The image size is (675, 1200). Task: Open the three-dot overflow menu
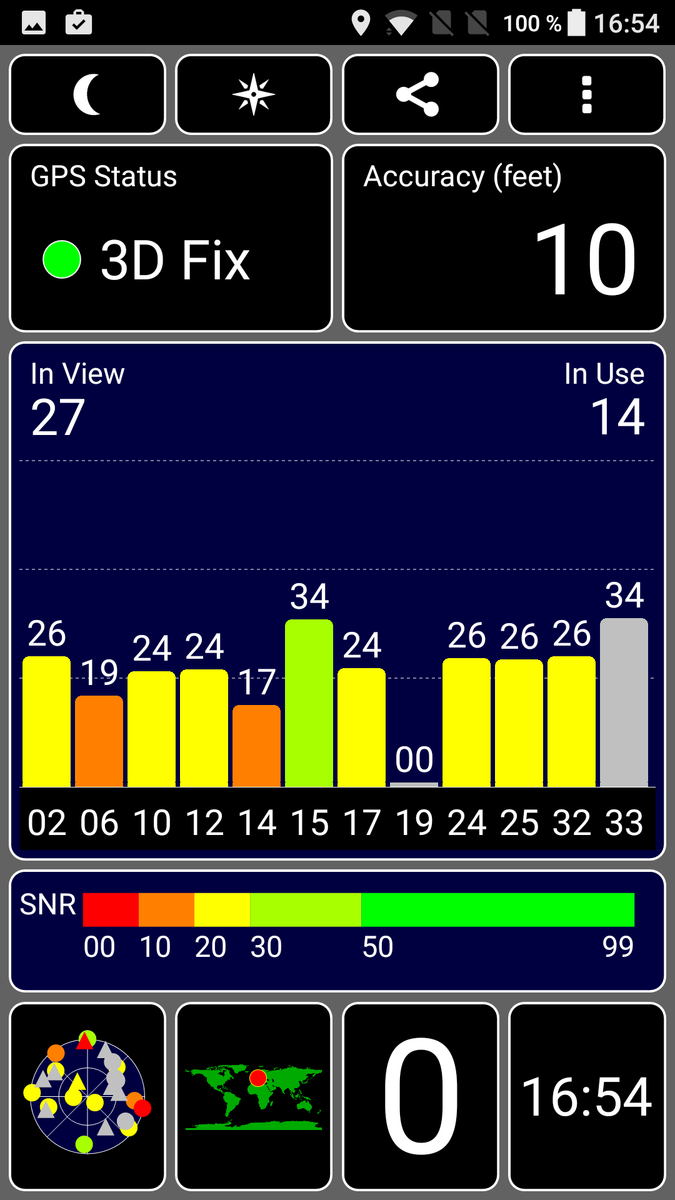[587, 95]
